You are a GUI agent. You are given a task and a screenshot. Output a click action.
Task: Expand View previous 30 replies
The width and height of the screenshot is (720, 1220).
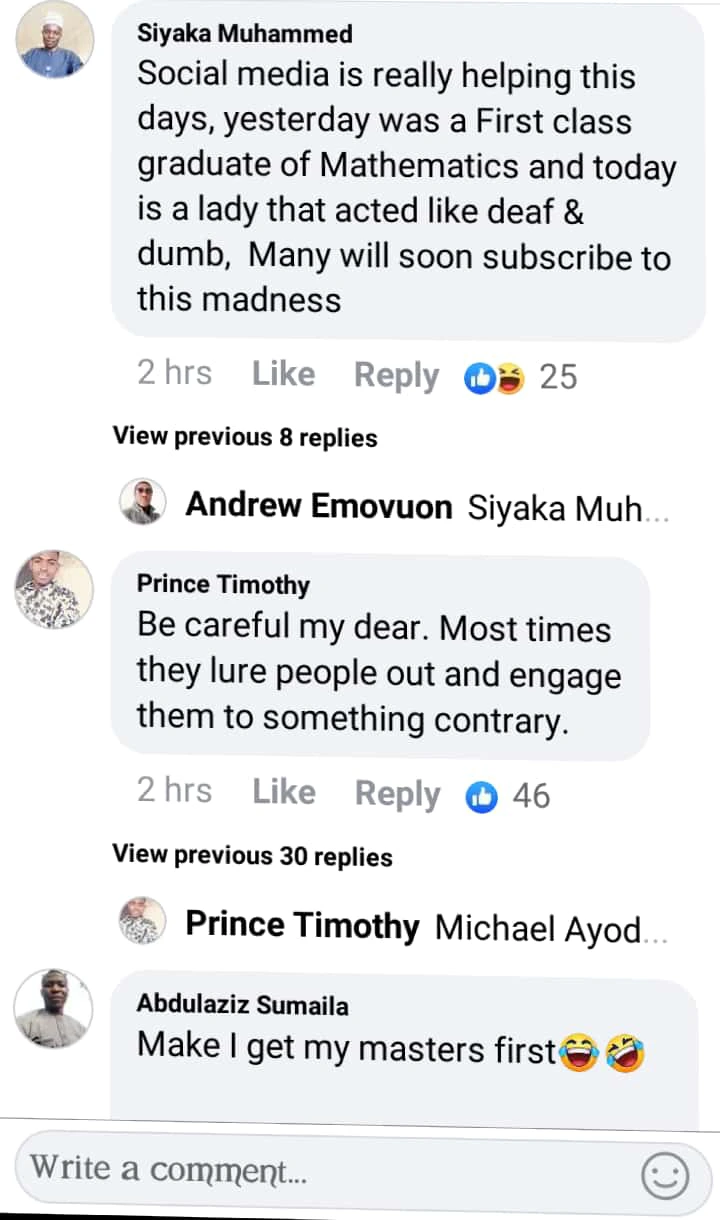click(x=252, y=856)
